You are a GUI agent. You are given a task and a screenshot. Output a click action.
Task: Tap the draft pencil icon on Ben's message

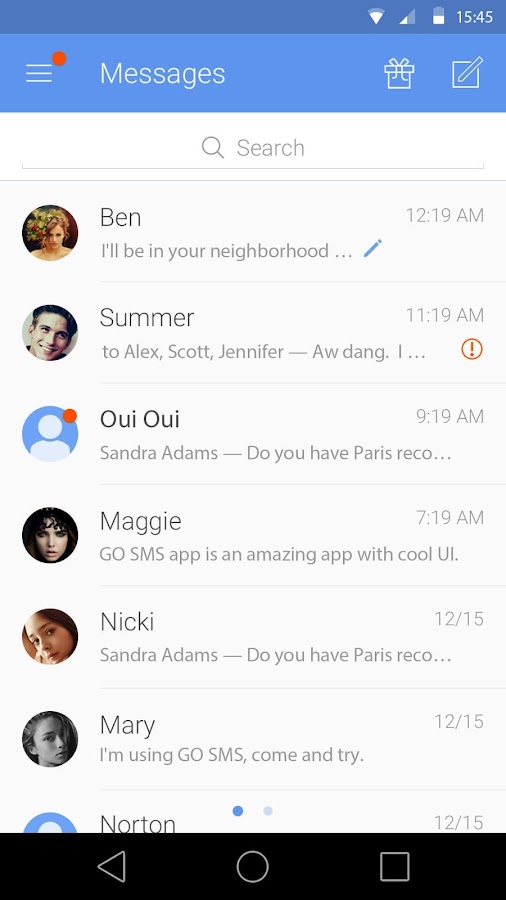pyautogui.click(x=372, y=249)
